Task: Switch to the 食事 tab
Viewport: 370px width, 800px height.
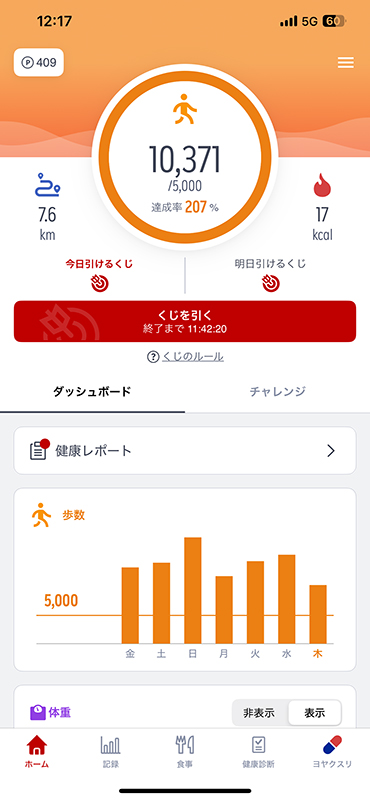Action: [x=185, y=752]
